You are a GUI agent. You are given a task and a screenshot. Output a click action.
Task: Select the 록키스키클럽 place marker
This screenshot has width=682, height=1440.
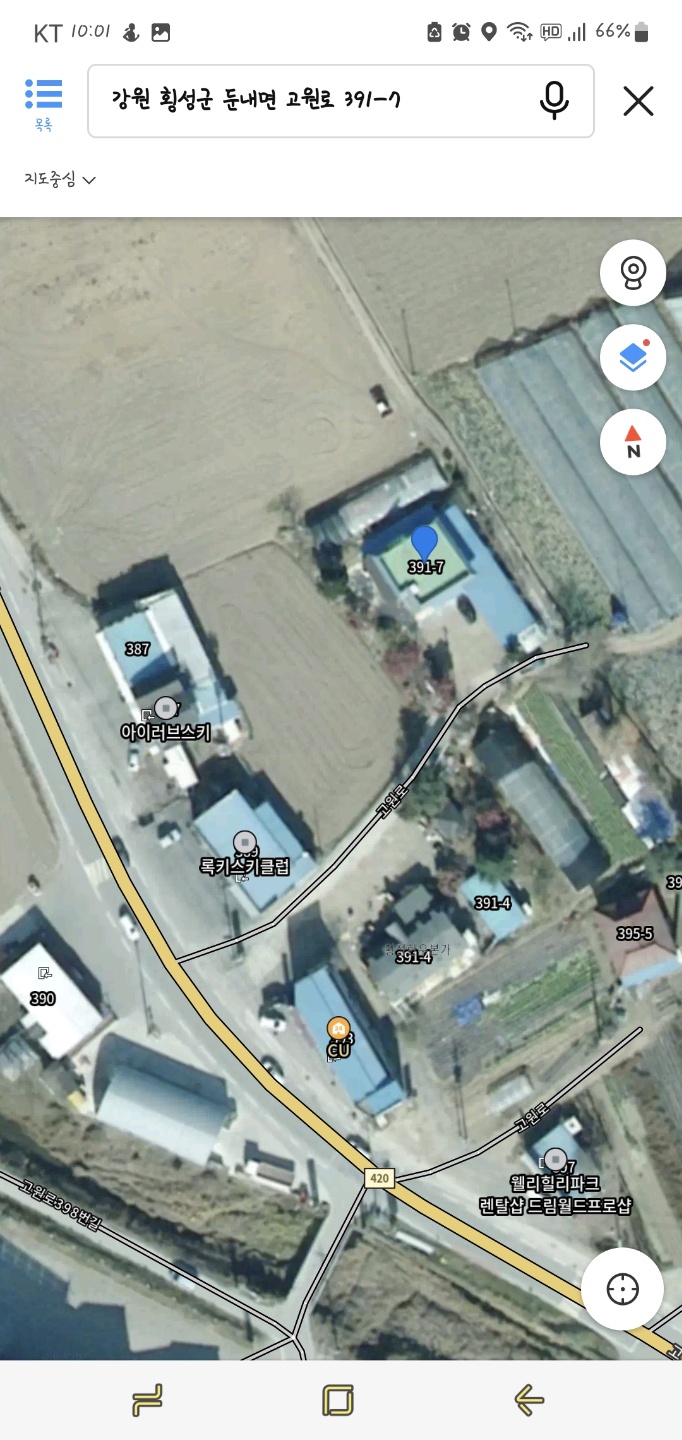(245, 844)
